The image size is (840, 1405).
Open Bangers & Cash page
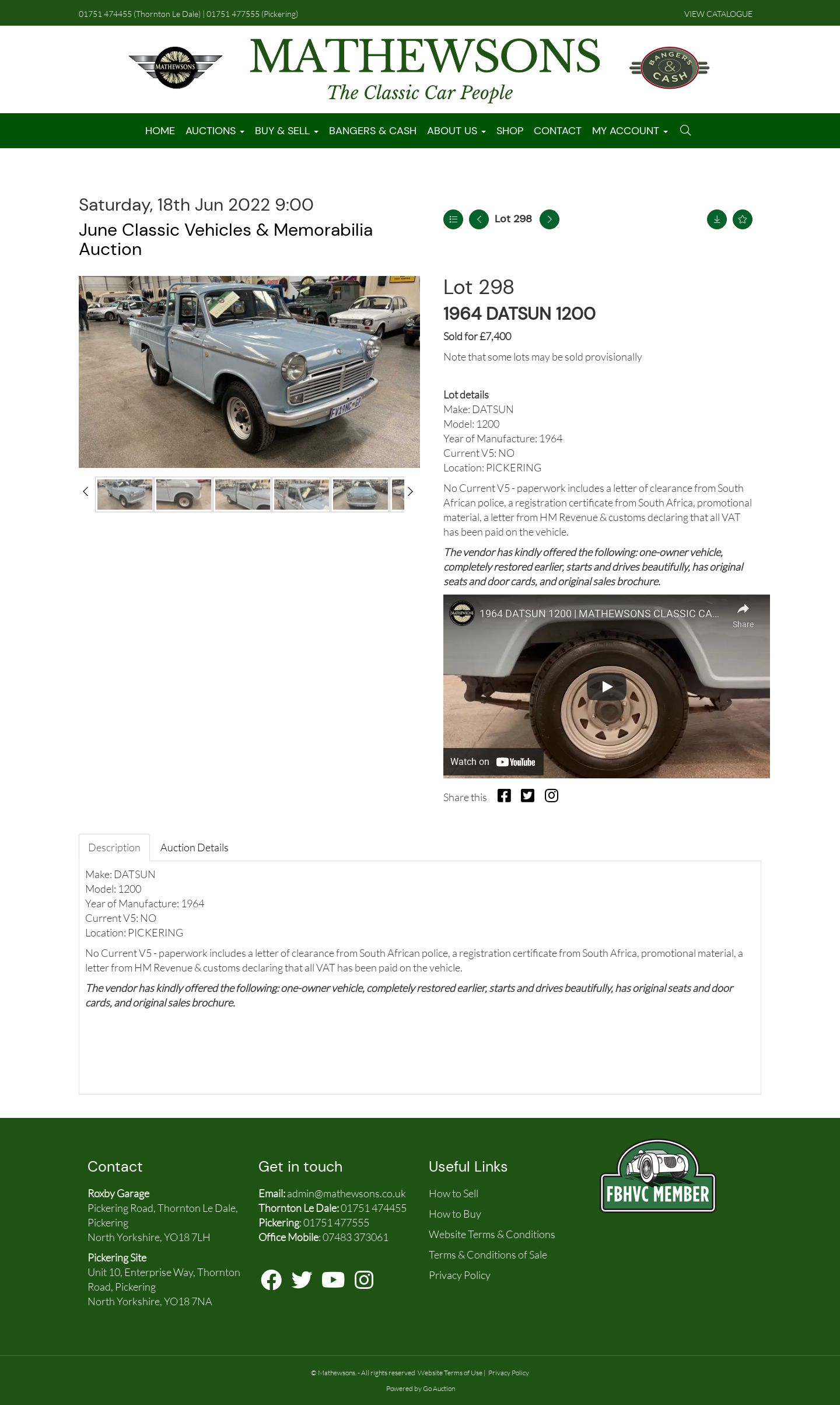[372, 131]
